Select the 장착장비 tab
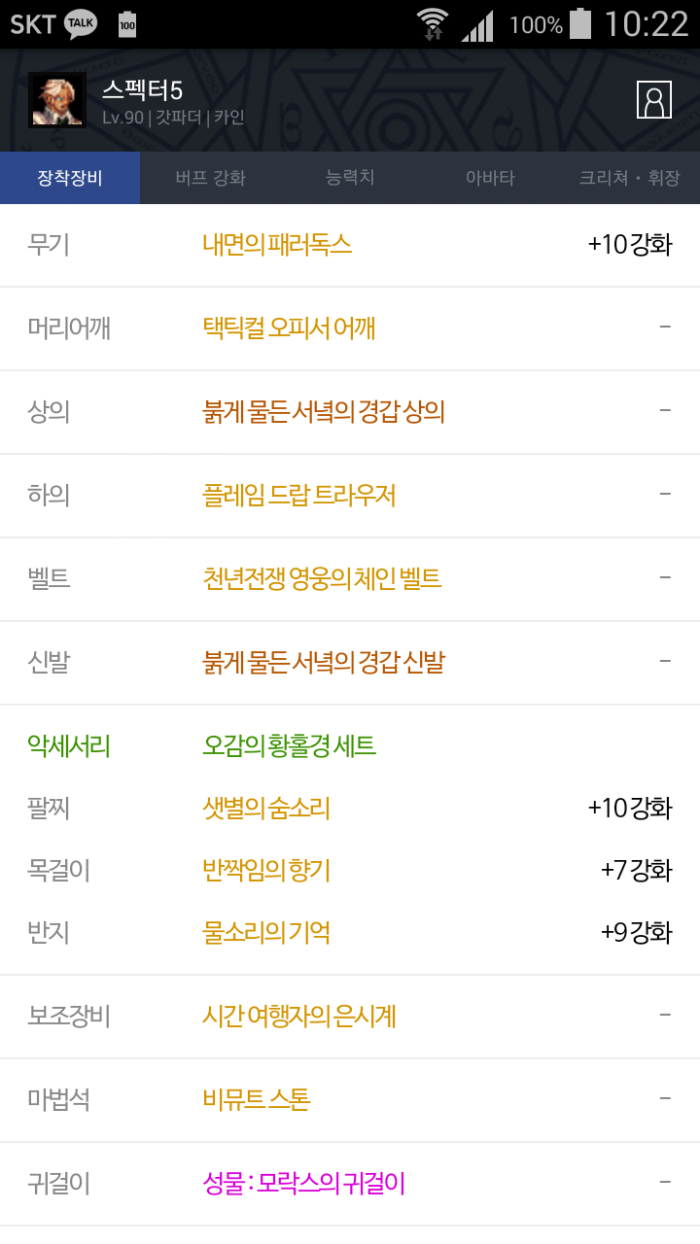 tap(70, 179)
